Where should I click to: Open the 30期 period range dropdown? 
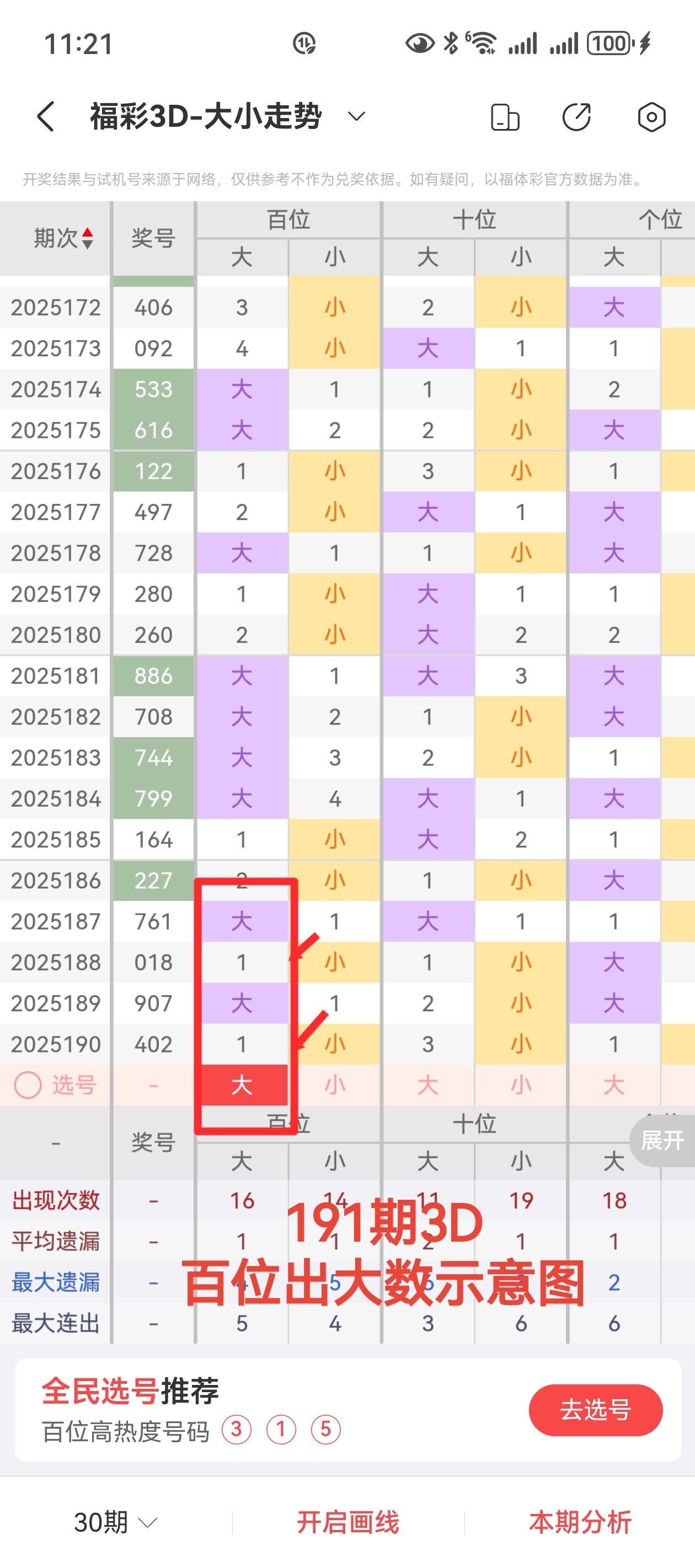pos(111,1523)
